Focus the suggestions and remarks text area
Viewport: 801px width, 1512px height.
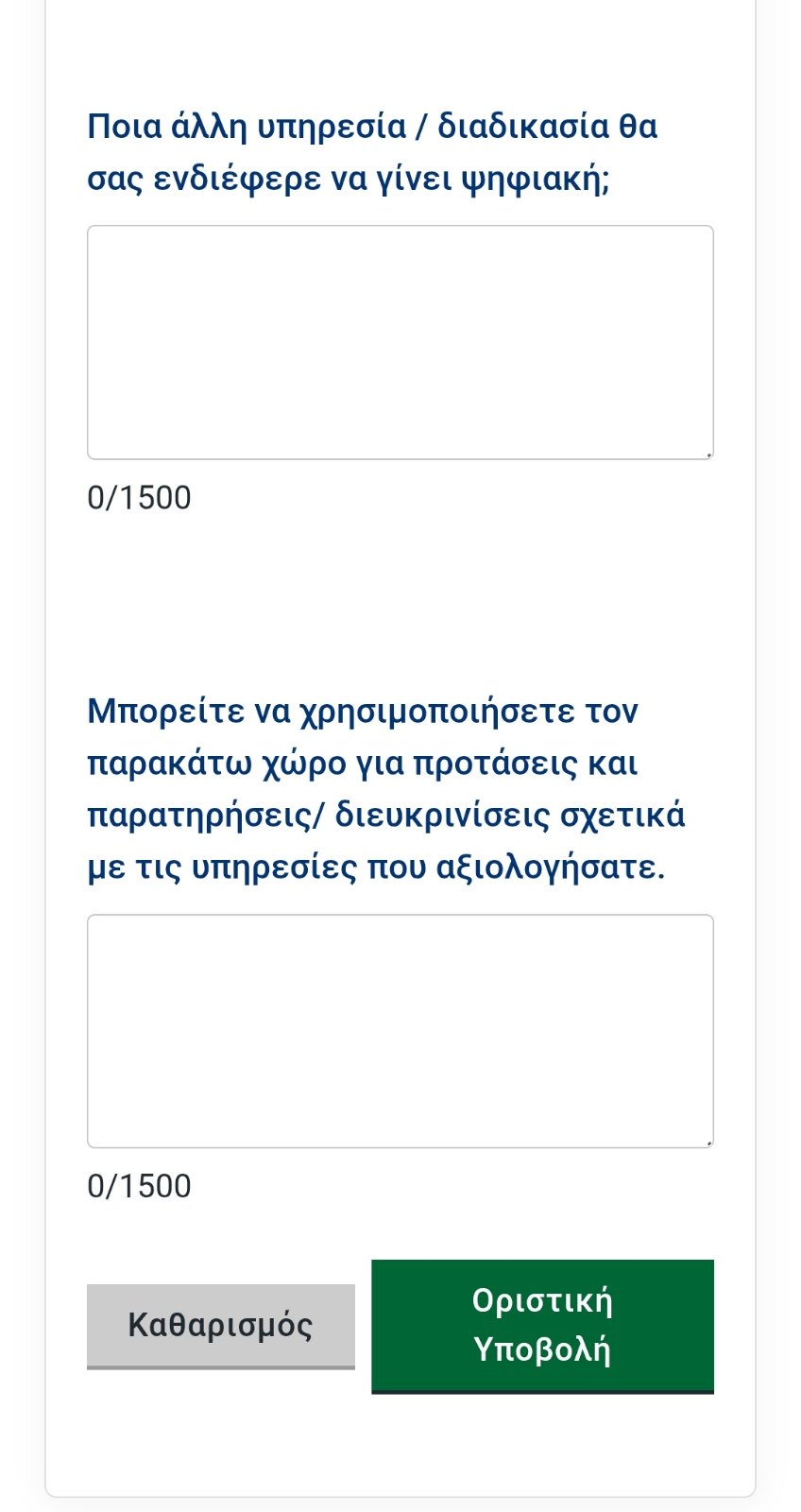[400, 1031]
